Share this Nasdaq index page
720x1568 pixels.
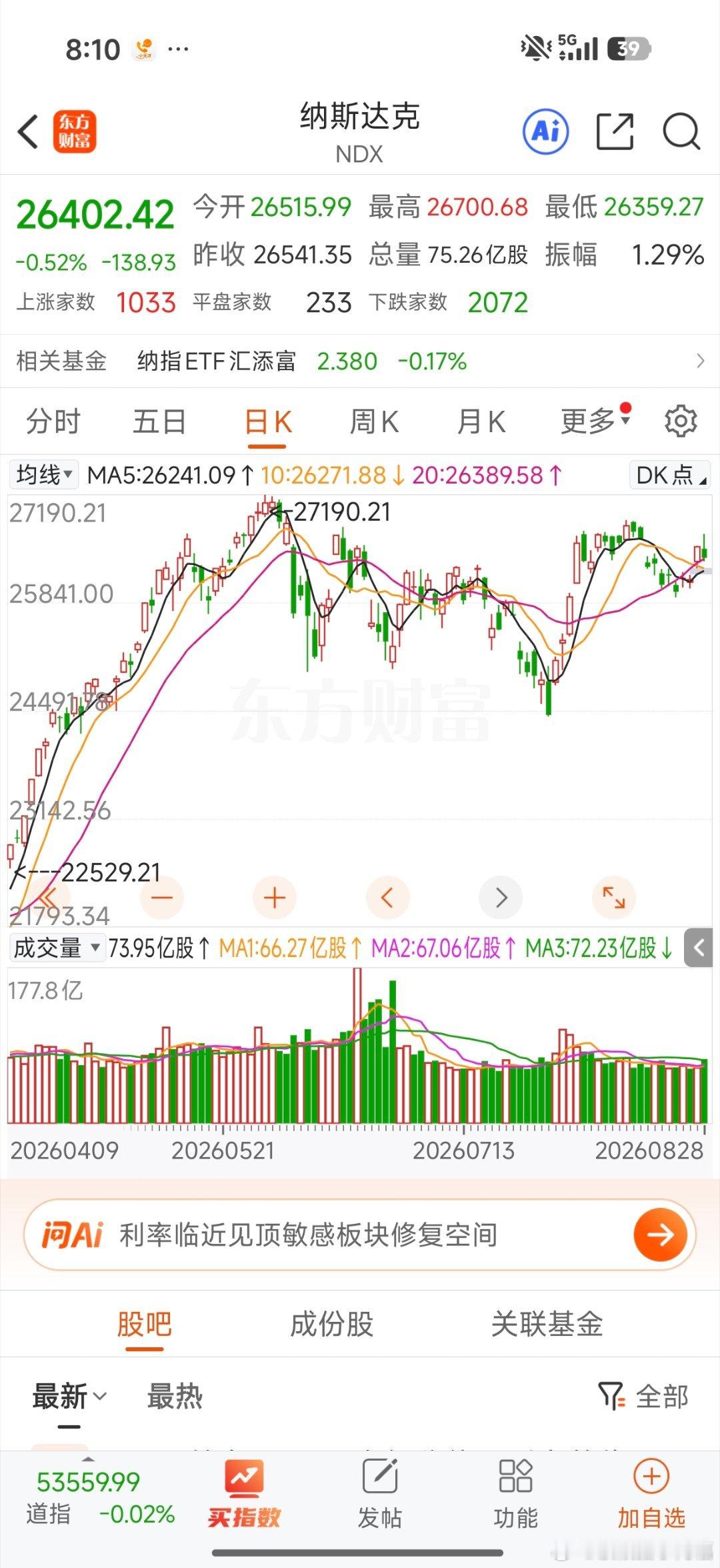(614, 131)
